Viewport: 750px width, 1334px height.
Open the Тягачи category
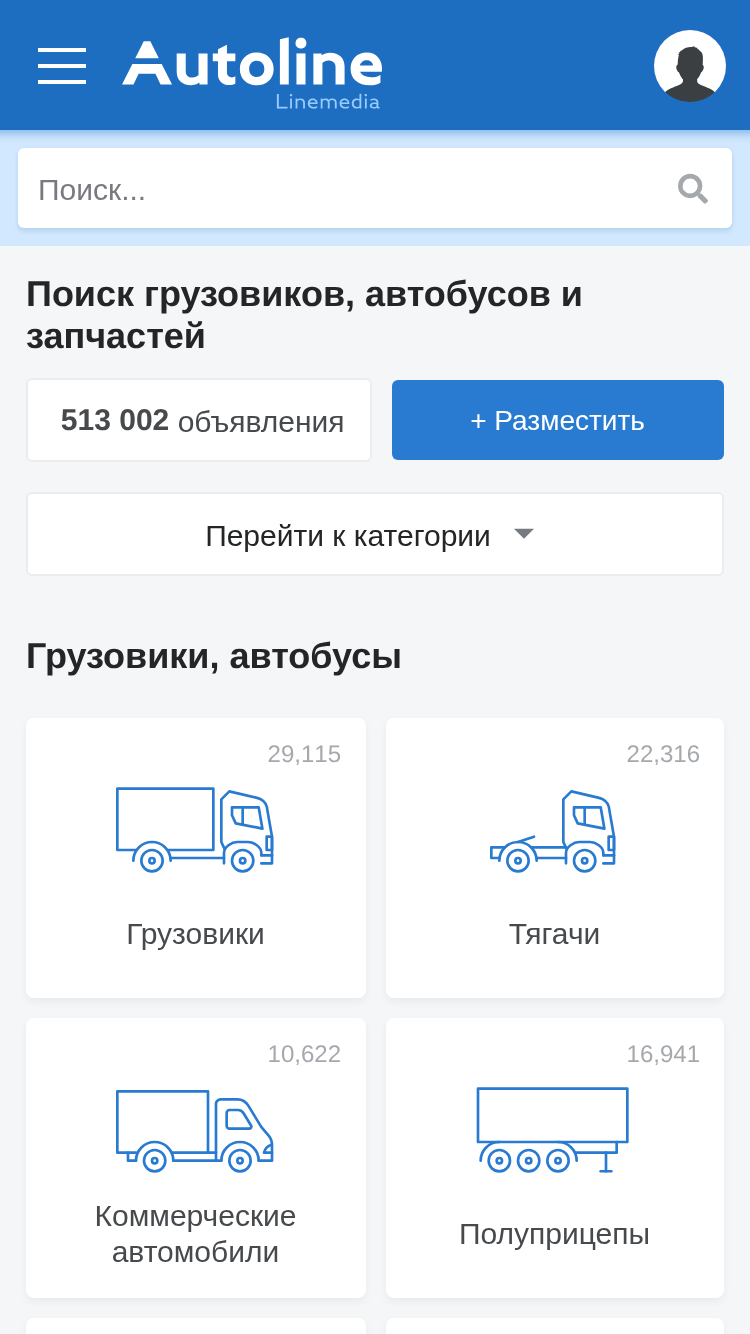pos(555,858)
